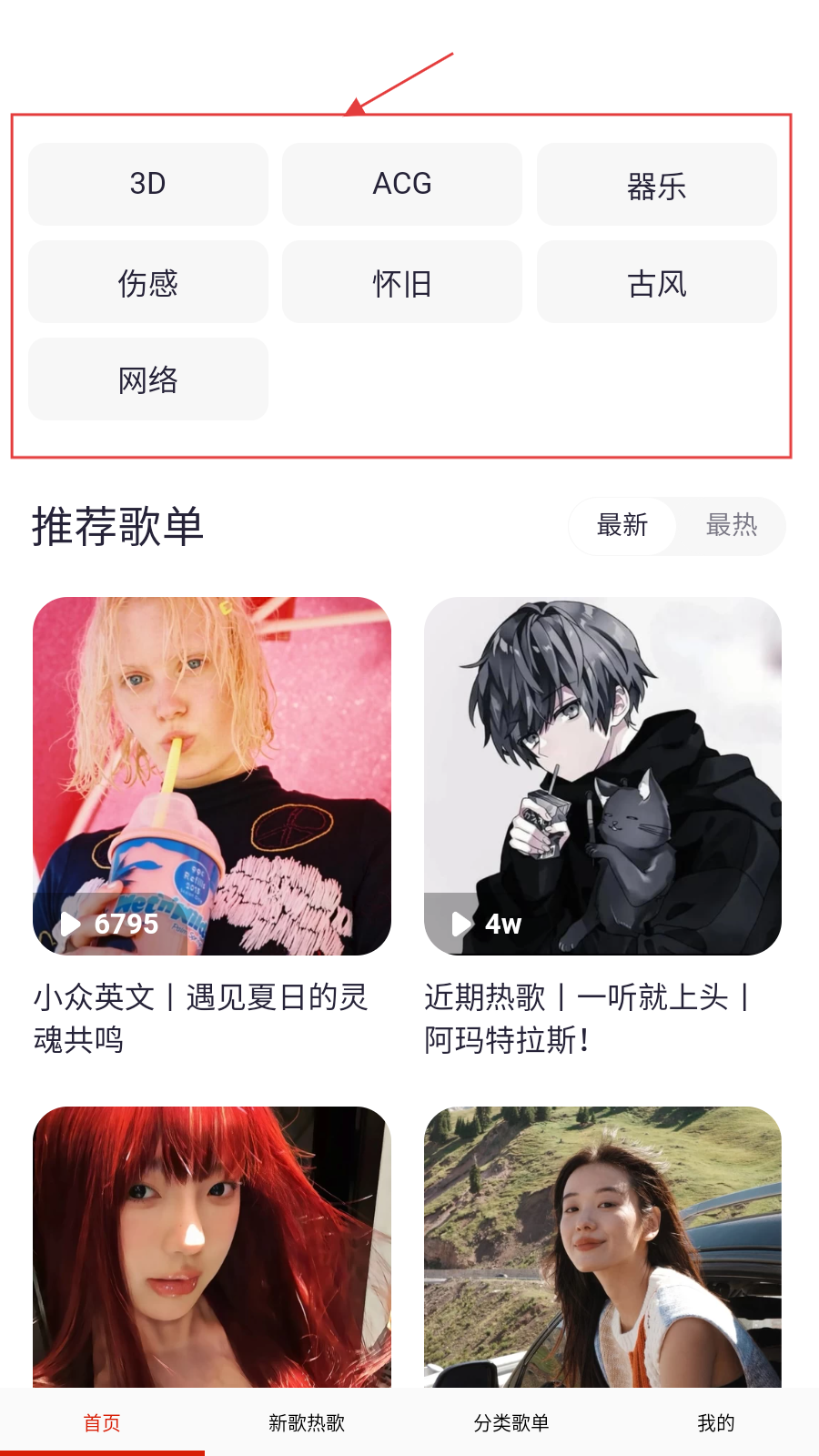Choose the ACG category chip

402,184
